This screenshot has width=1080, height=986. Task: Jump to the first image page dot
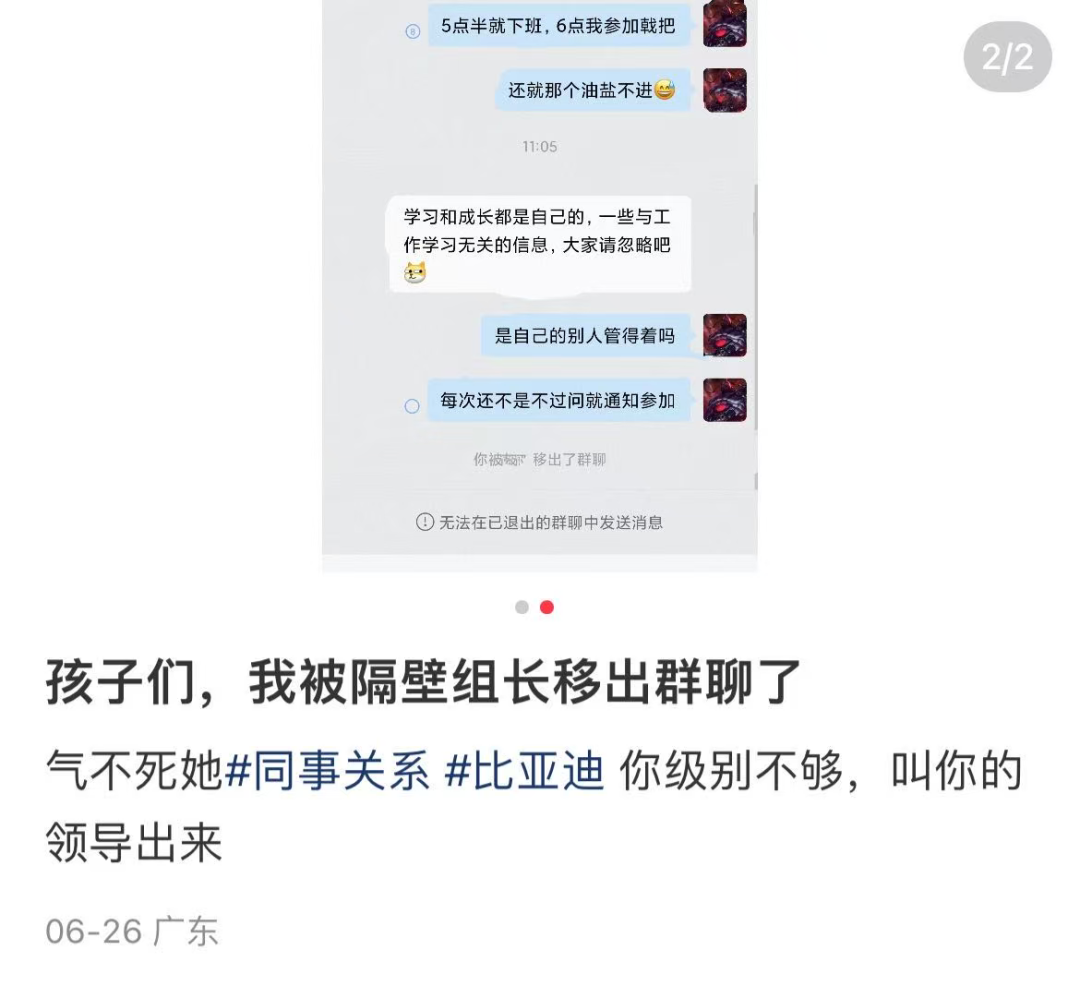point(522,607)
